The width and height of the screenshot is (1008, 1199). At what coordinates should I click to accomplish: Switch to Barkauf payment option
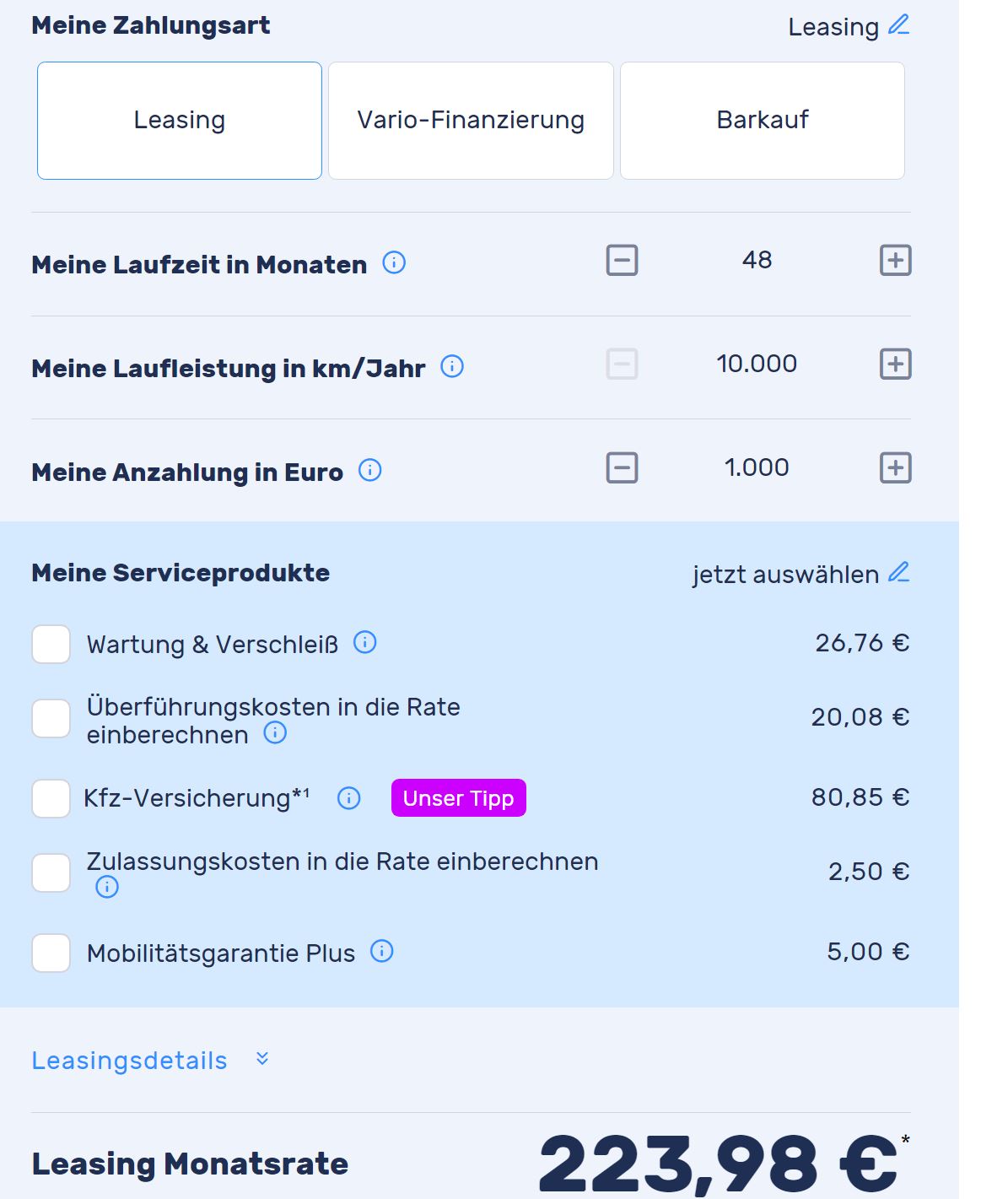[762, 121]
